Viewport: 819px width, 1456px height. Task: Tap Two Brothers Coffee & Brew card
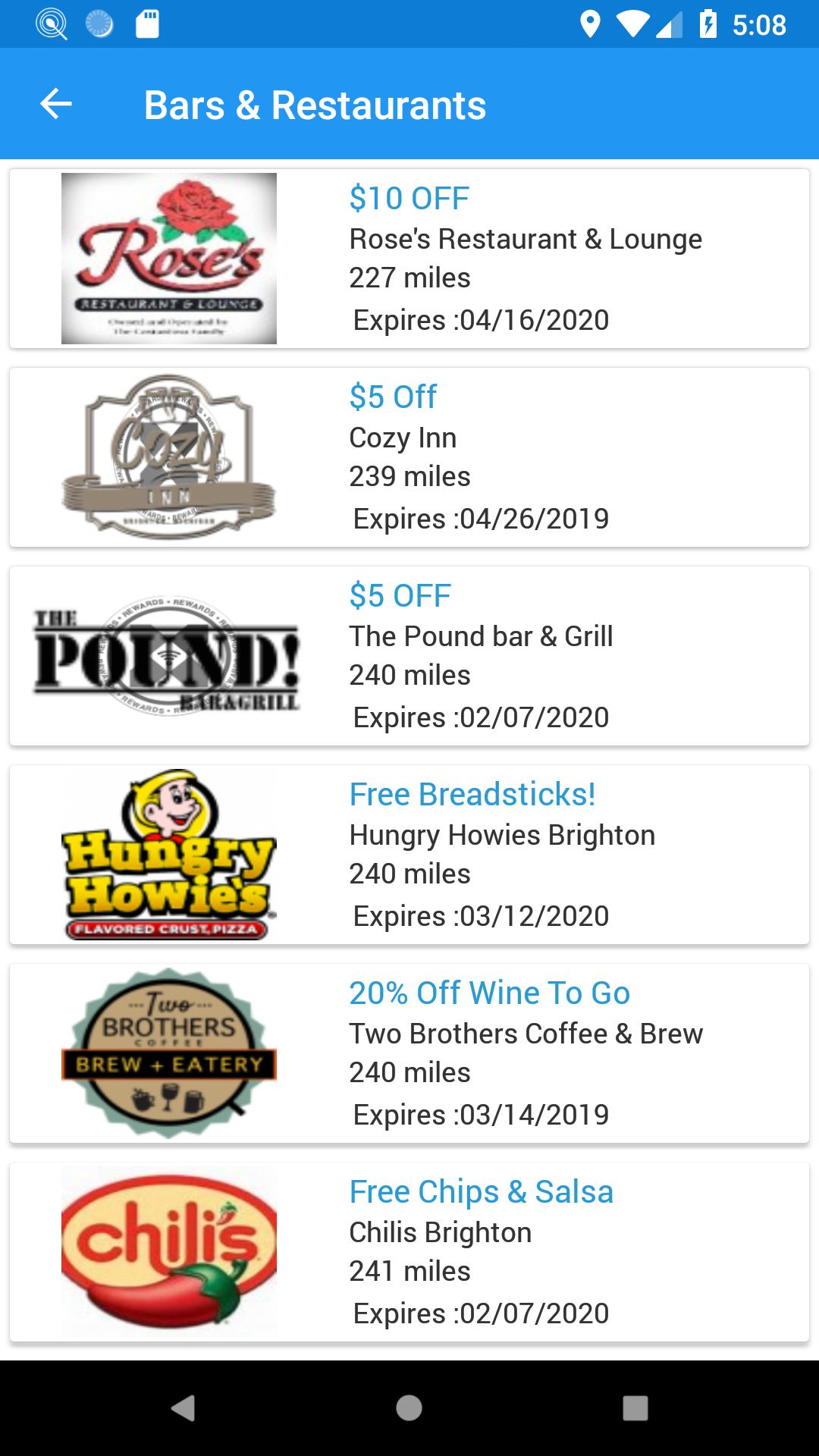tap(409, 1053)
